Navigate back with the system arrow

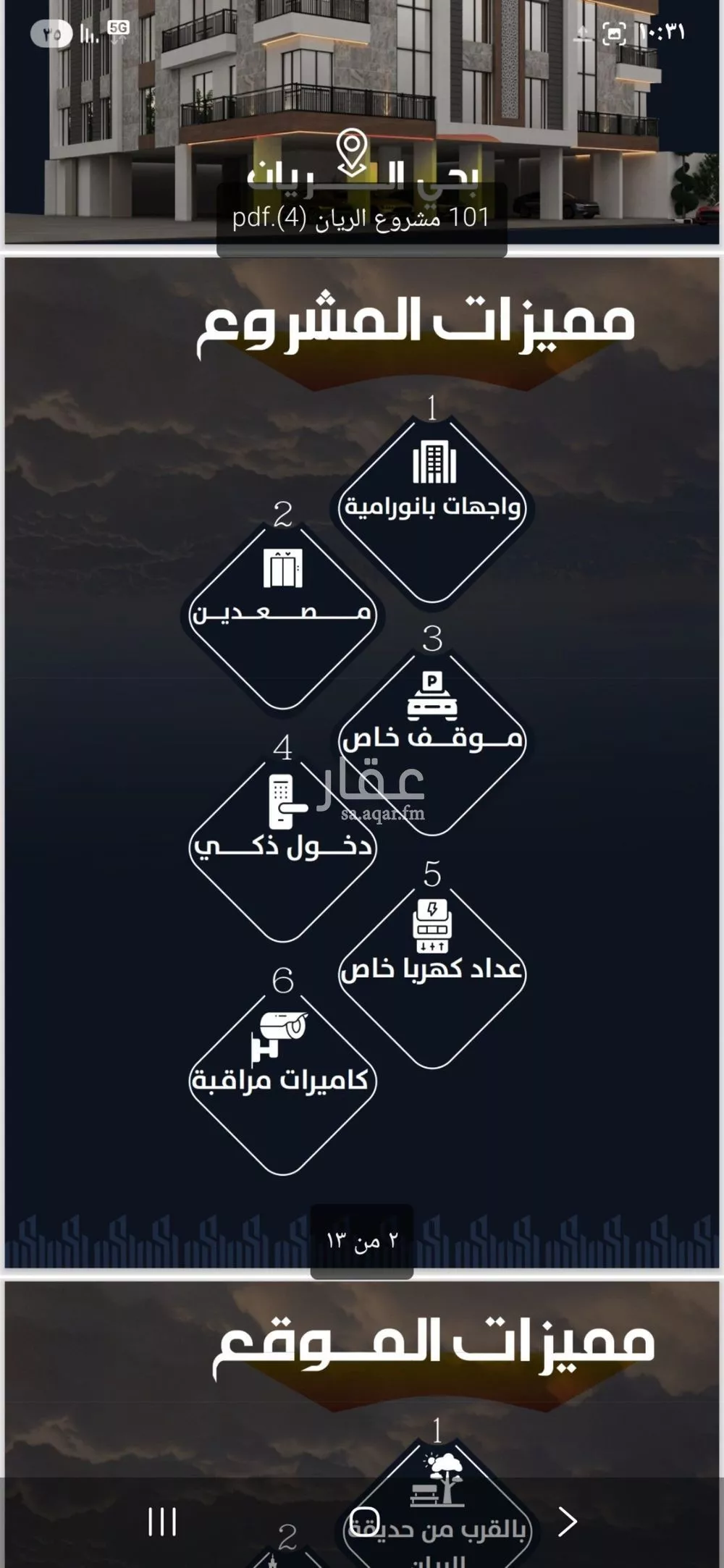(568, 1522)
